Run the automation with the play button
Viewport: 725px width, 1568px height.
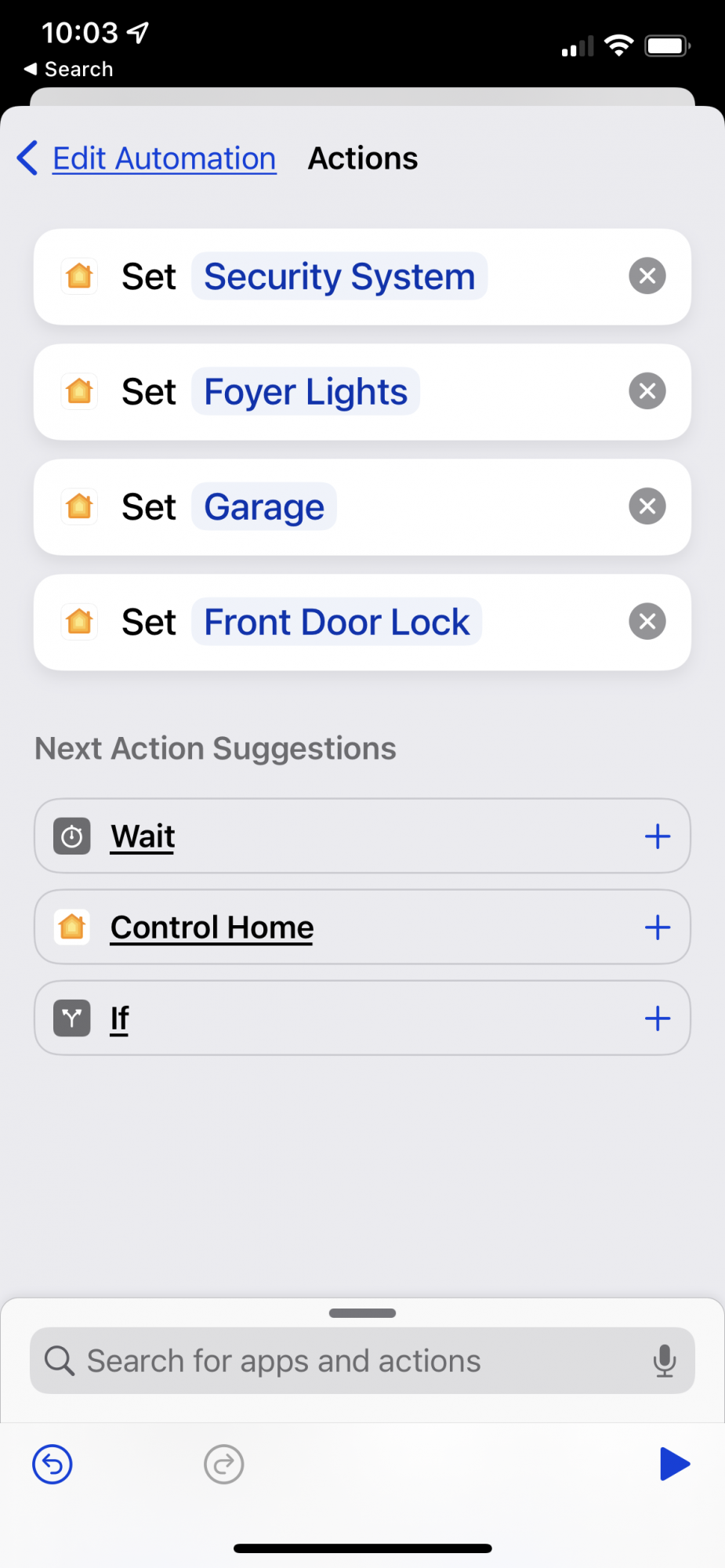pos(674,1465)
